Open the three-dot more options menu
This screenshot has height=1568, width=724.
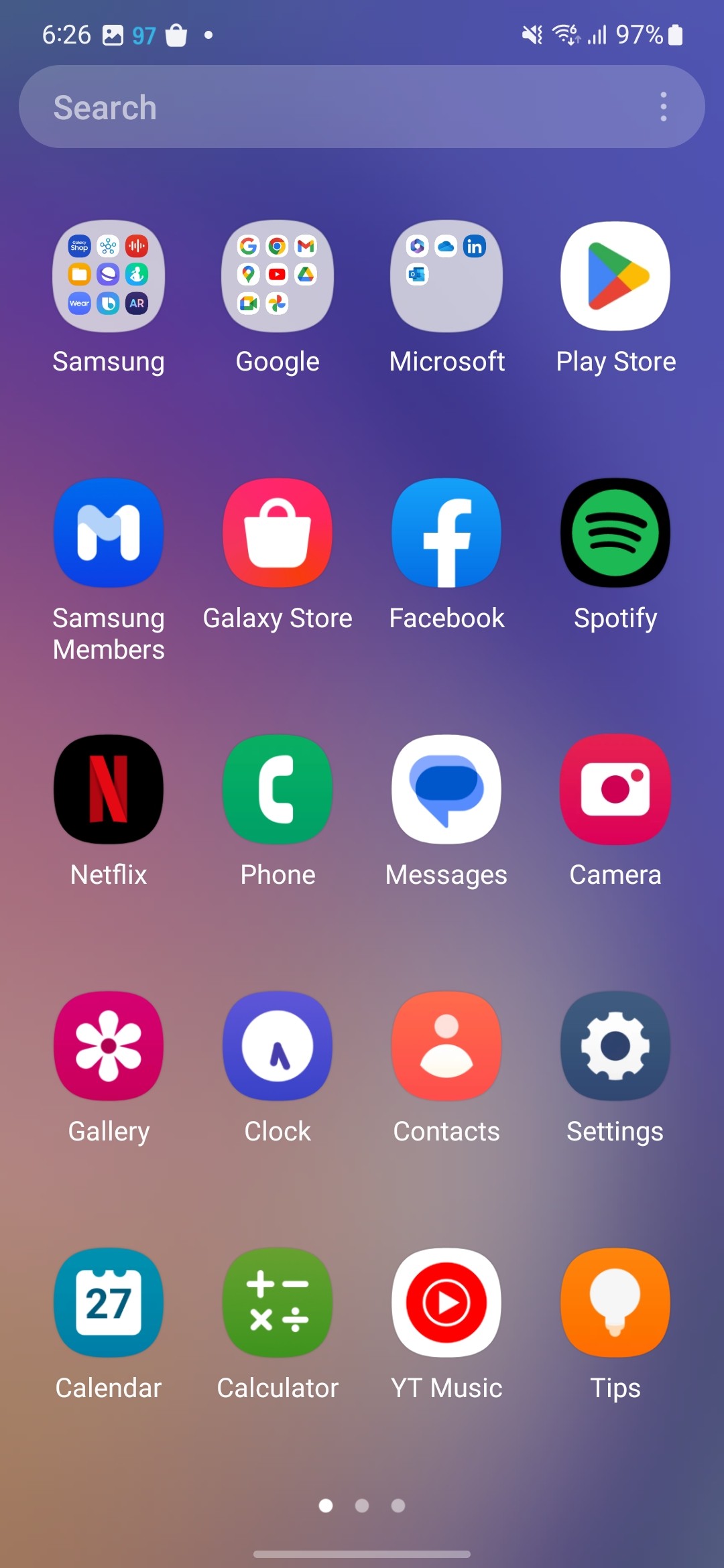click(x=664, y=107)
